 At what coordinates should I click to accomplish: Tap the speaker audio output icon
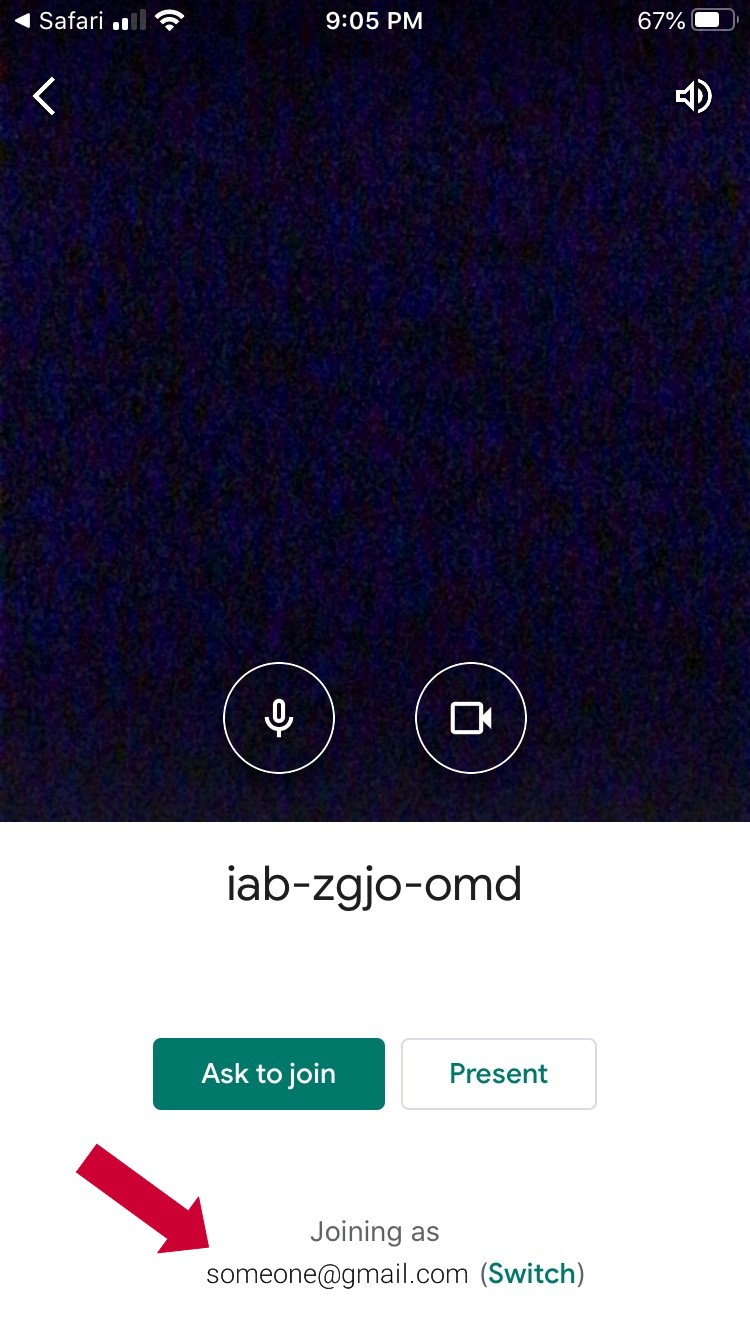coord(693,97)
